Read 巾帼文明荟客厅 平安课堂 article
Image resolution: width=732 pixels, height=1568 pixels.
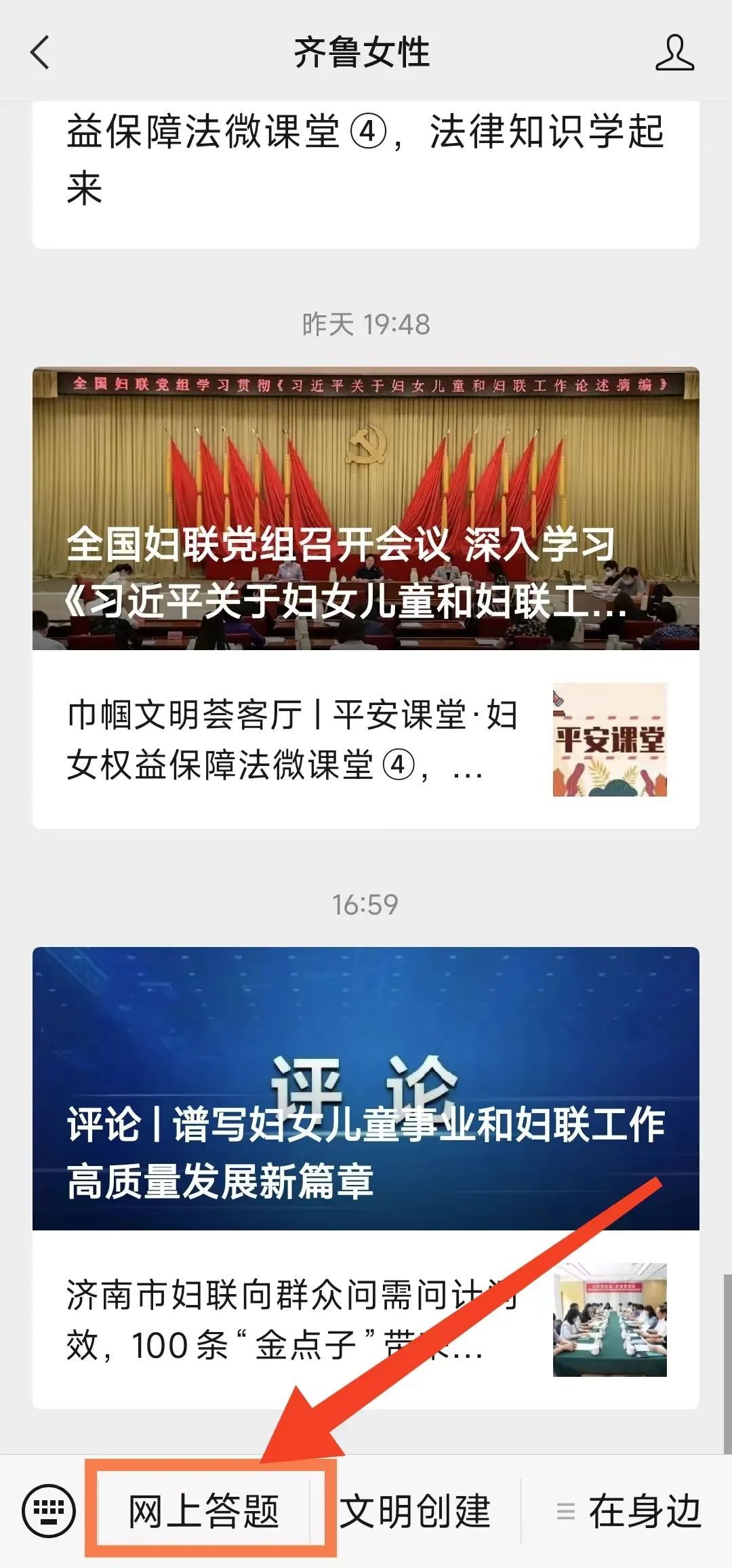(x=291, y=740)
